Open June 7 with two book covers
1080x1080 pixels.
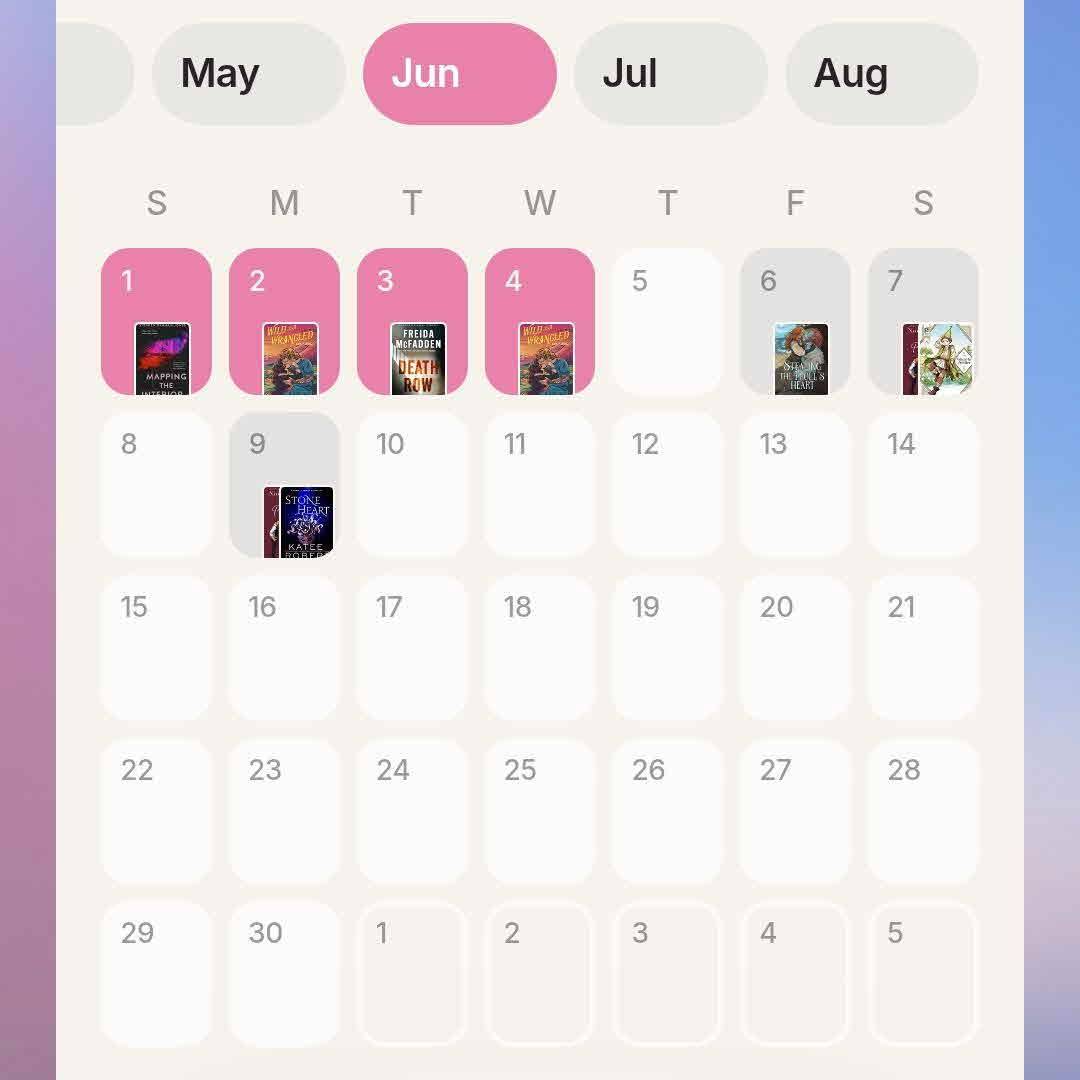coord(923,321)
